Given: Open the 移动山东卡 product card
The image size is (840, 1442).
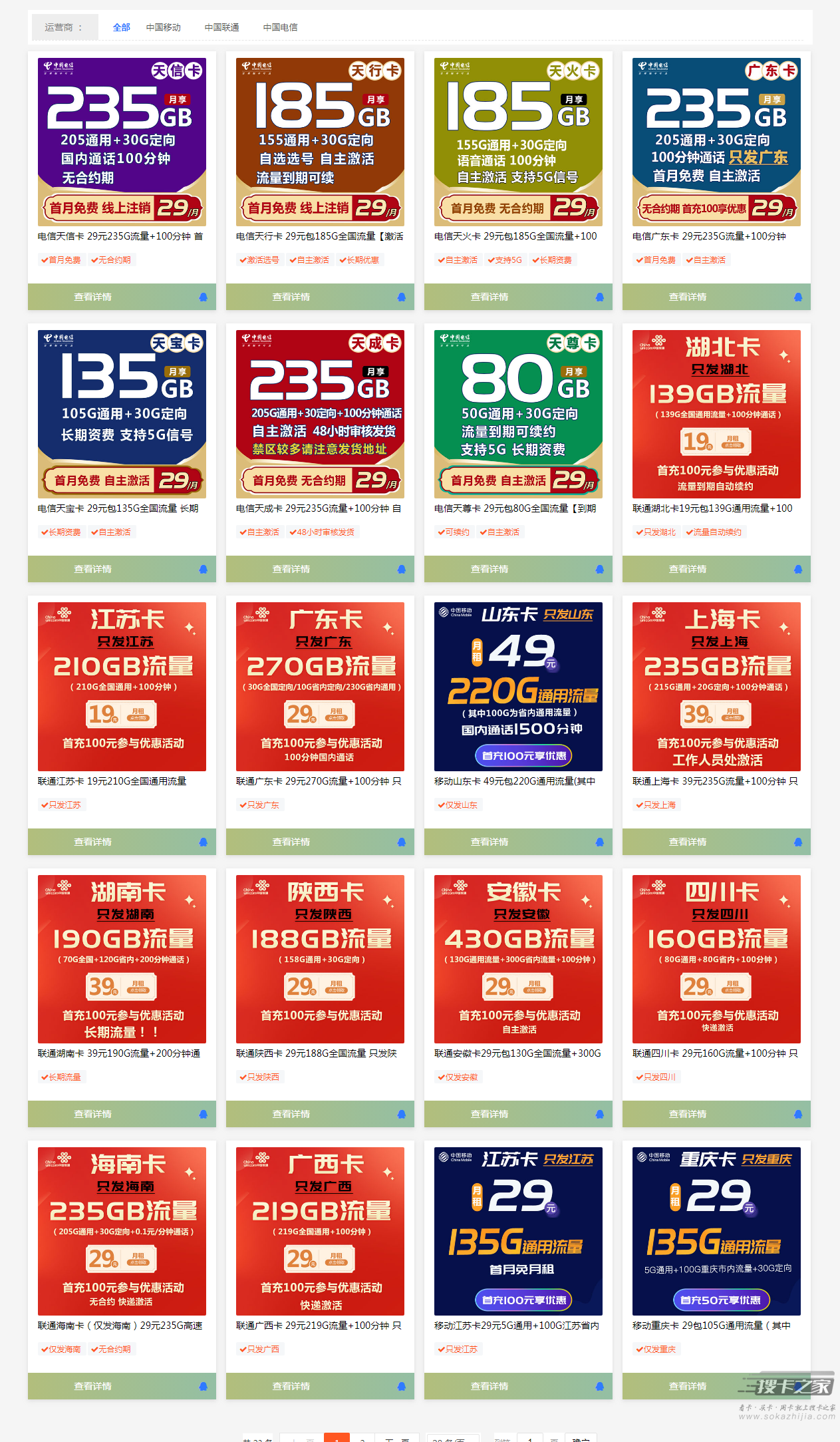Looking at the screenshot, I should pyautogui.click(x=518, y=687).
